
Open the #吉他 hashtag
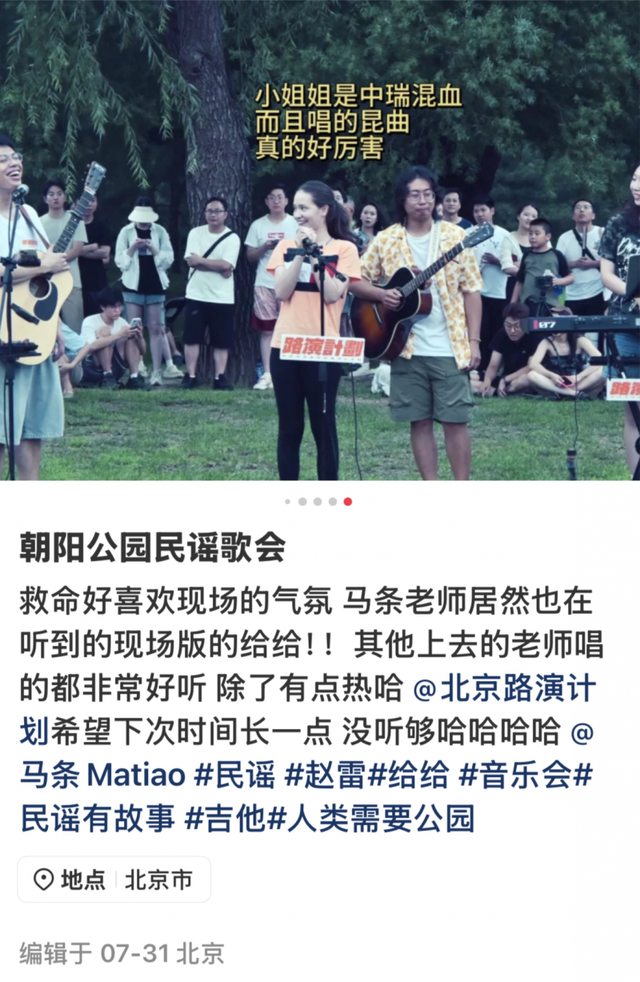226,819
